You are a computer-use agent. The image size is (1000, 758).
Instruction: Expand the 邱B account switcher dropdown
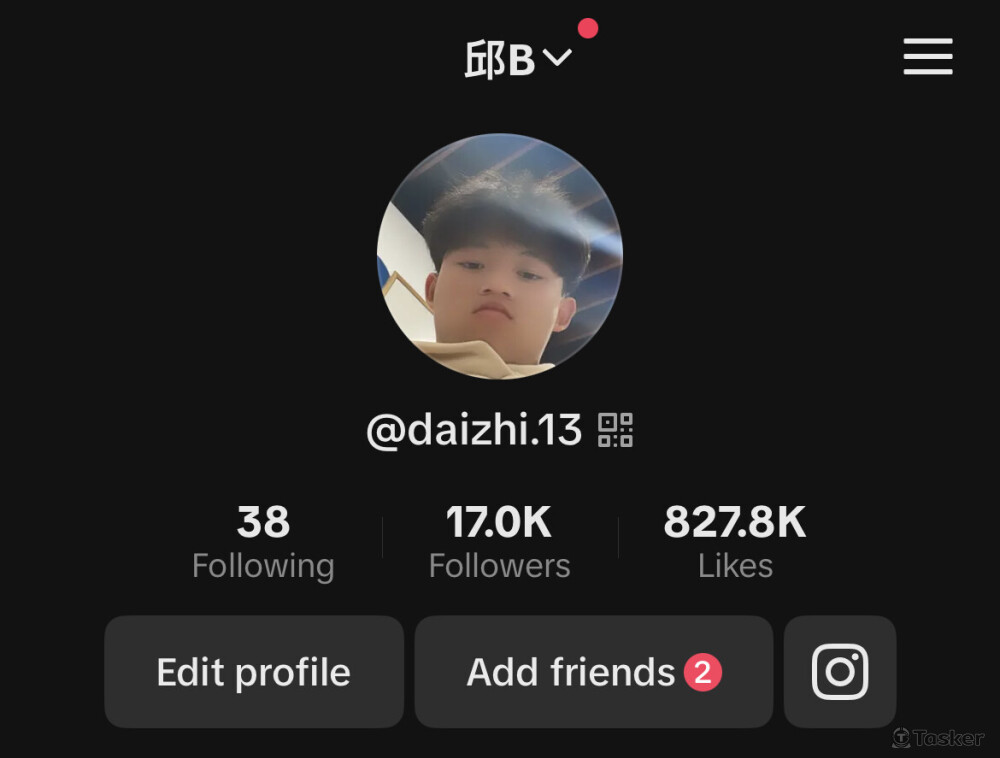(x=518, y=60)
